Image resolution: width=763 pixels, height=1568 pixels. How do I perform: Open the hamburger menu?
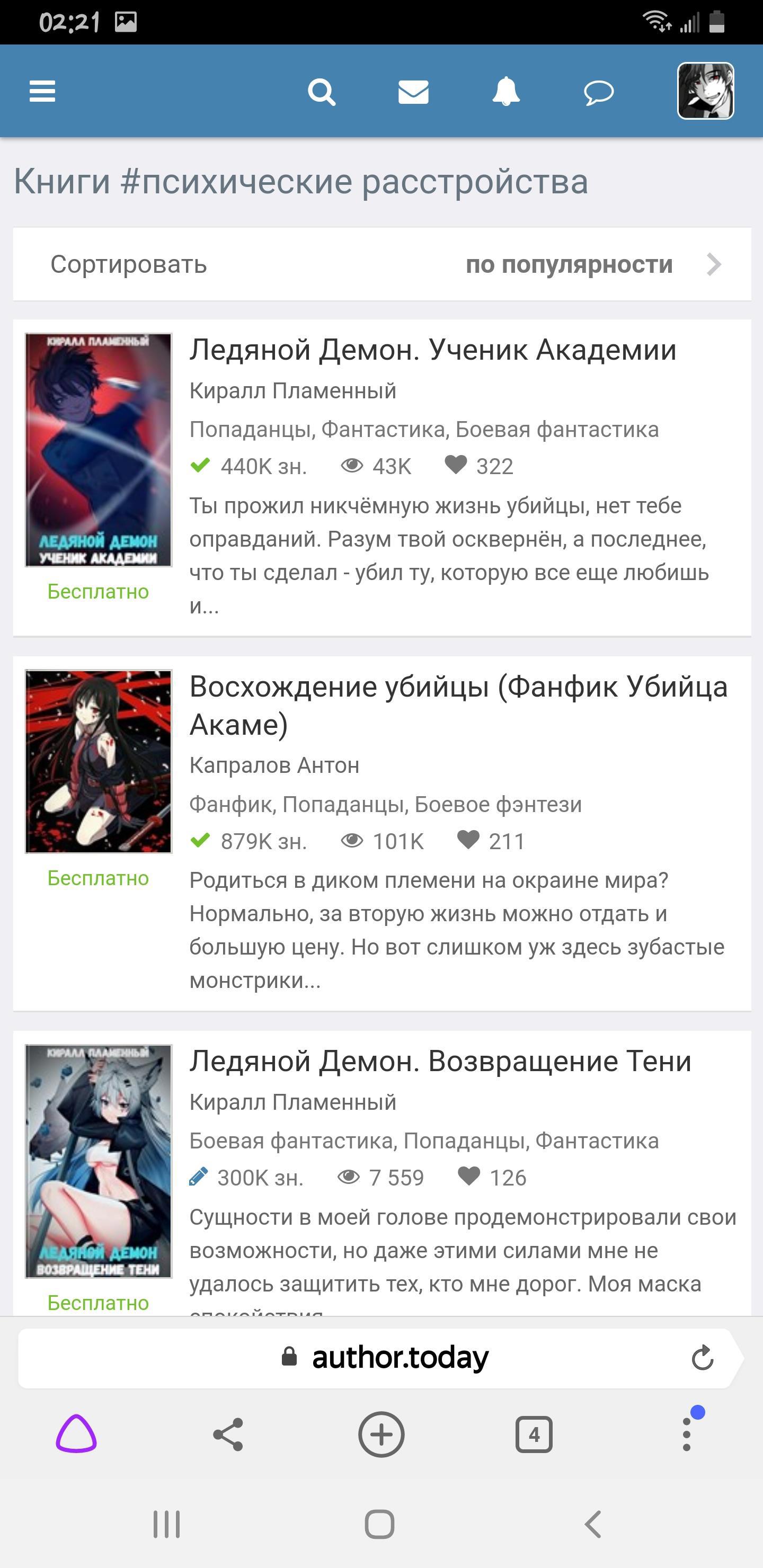pos(42,92)
